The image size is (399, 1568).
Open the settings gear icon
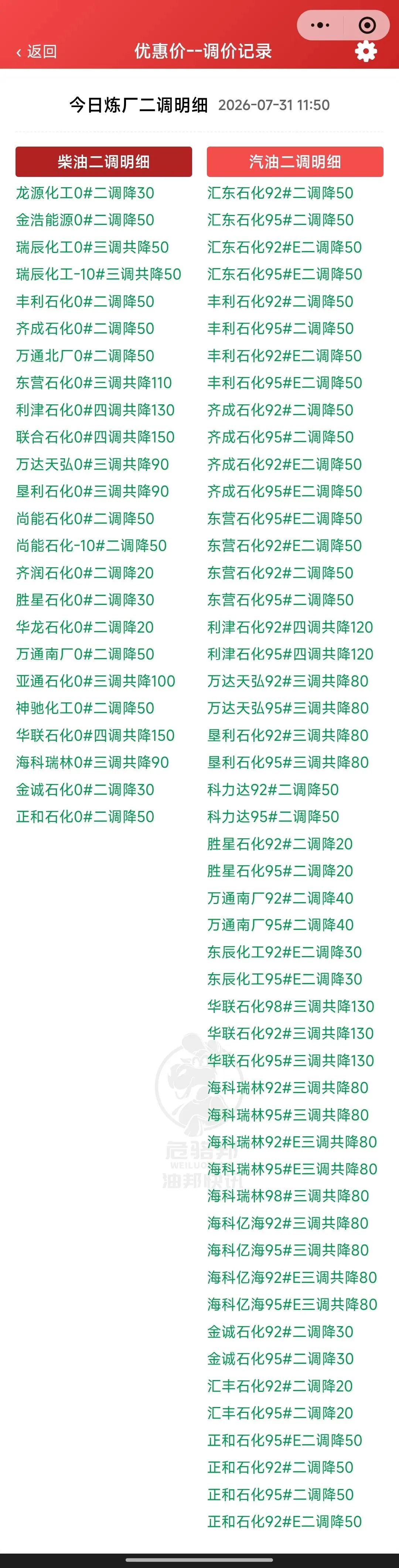(365, 51)
